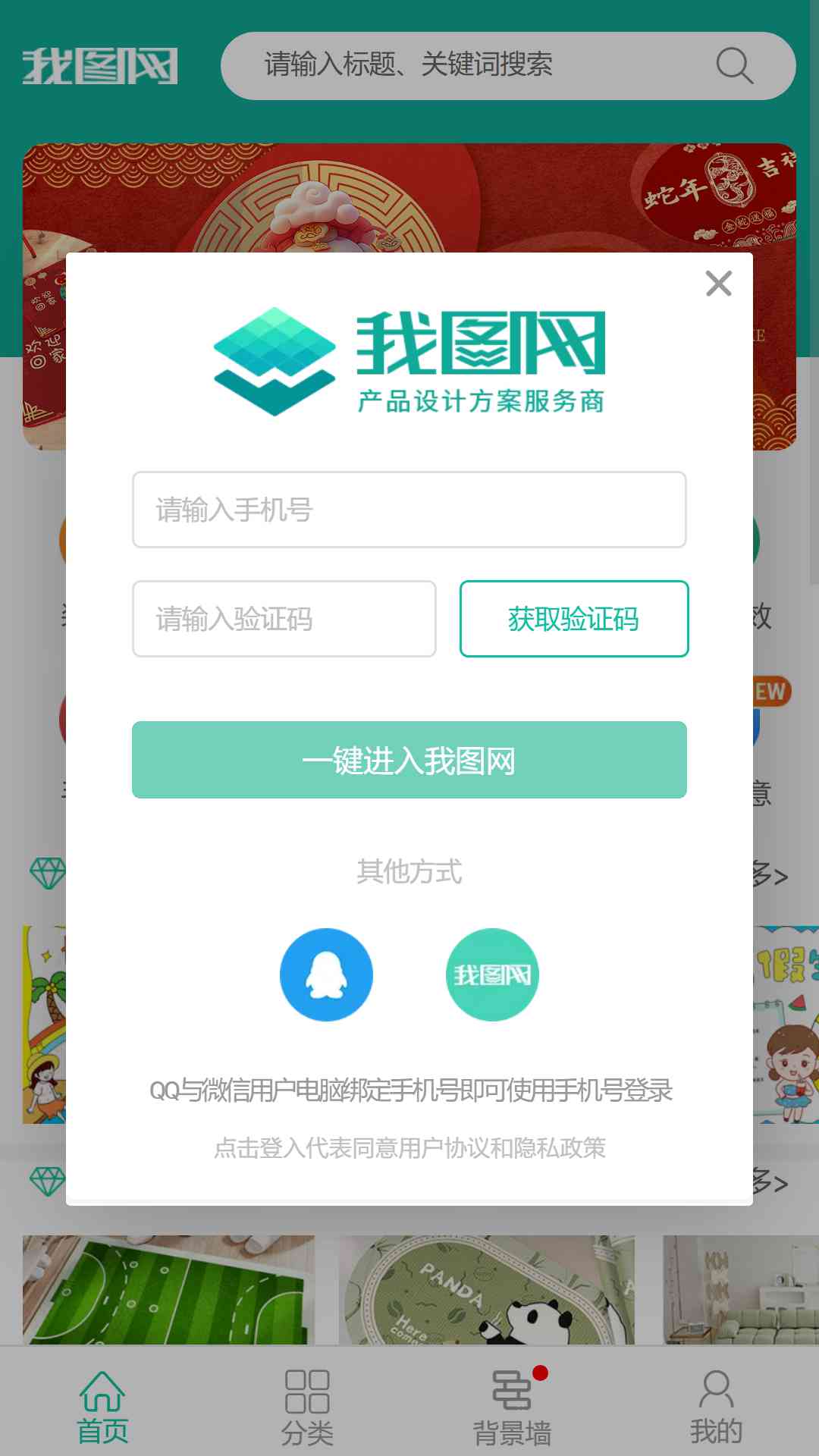Tap the 一键进入我图网 button
Viewport: 819px width, 1456px height.
[x=409, y=760]
